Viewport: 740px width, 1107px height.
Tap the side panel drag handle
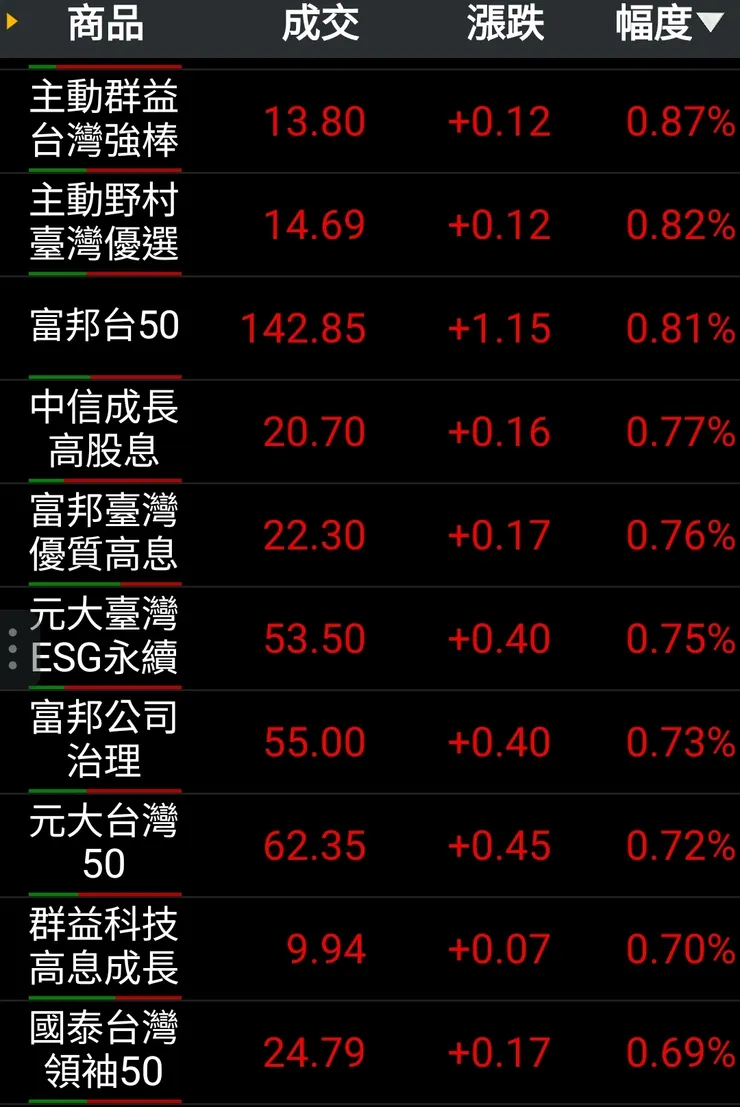pos(12,649)
